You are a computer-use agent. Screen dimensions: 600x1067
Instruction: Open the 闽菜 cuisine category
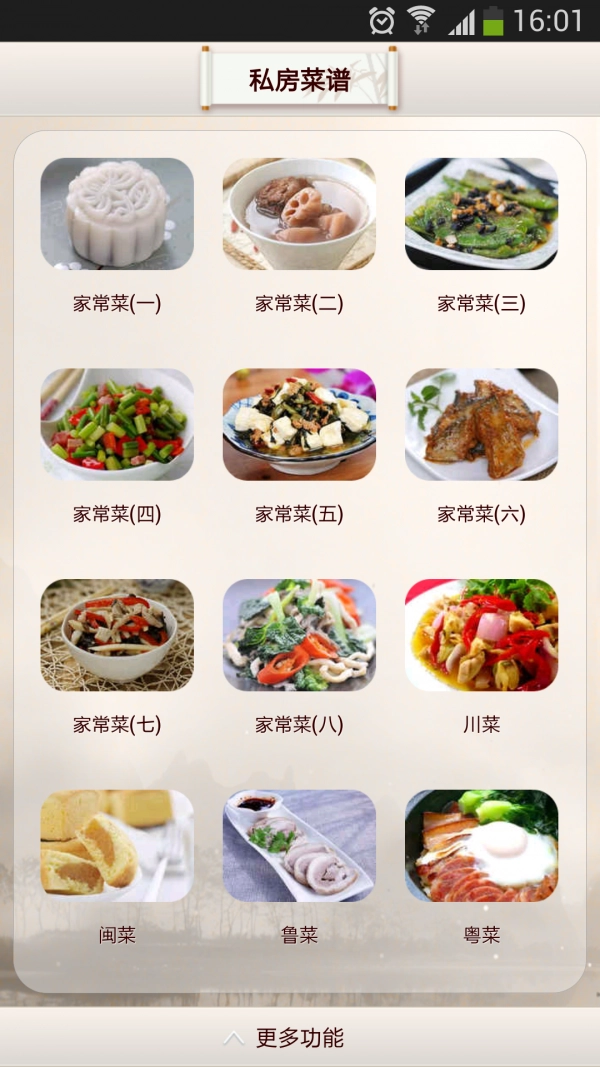pyautogui.click(x=117, y=846)
